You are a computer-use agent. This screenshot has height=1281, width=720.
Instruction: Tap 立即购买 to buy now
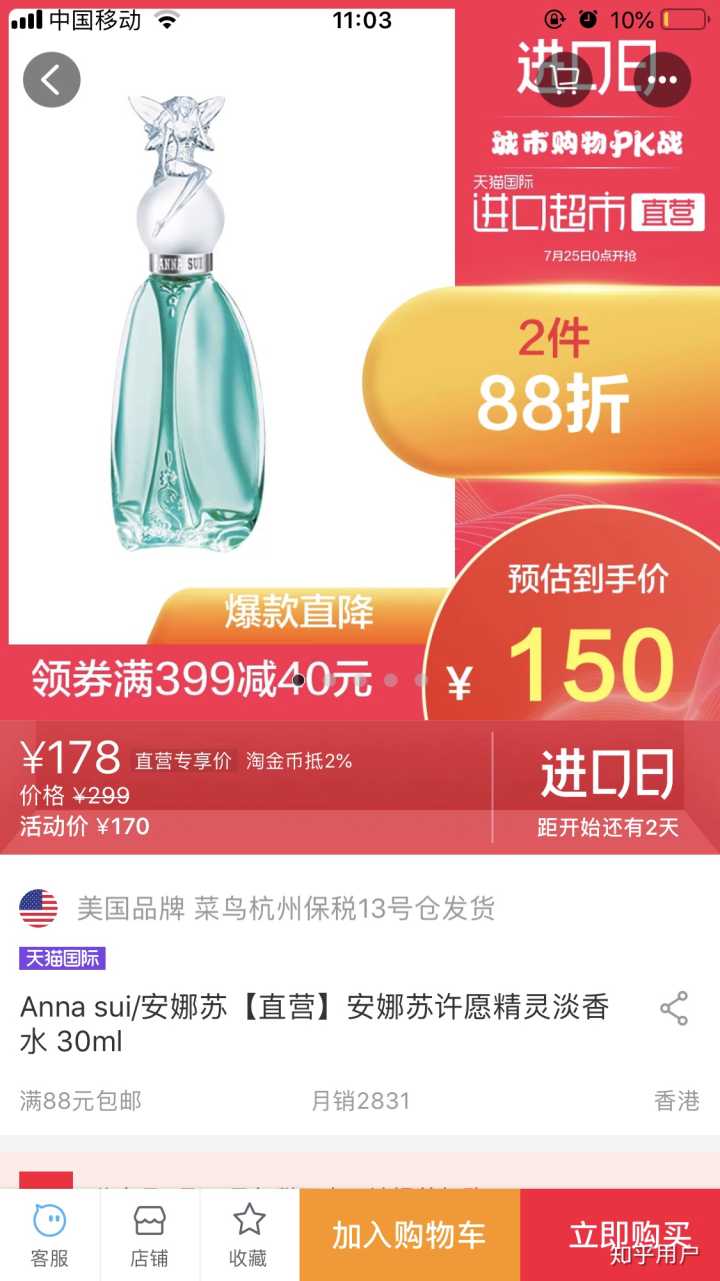coord(620,1235)
